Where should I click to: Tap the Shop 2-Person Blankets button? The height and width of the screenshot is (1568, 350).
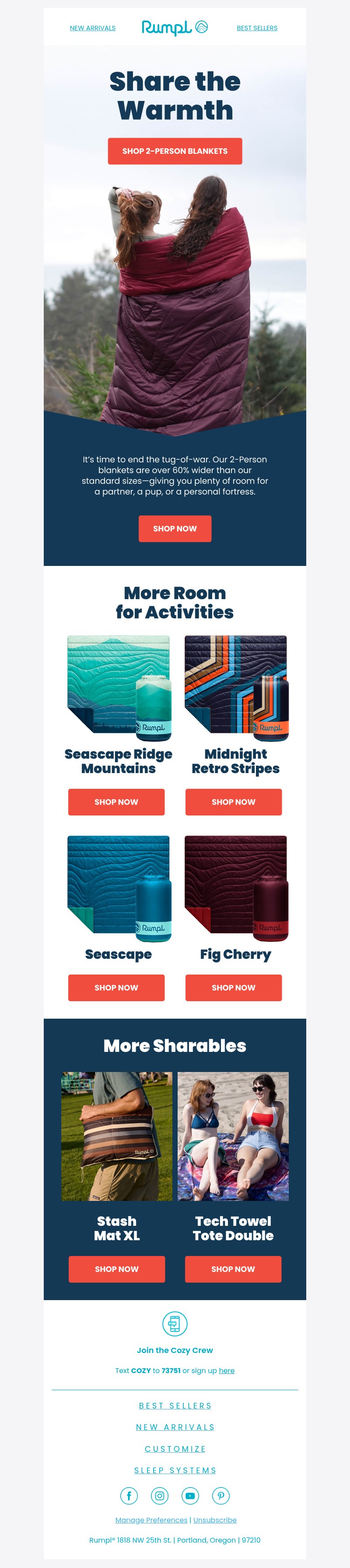tap(175, 151)
